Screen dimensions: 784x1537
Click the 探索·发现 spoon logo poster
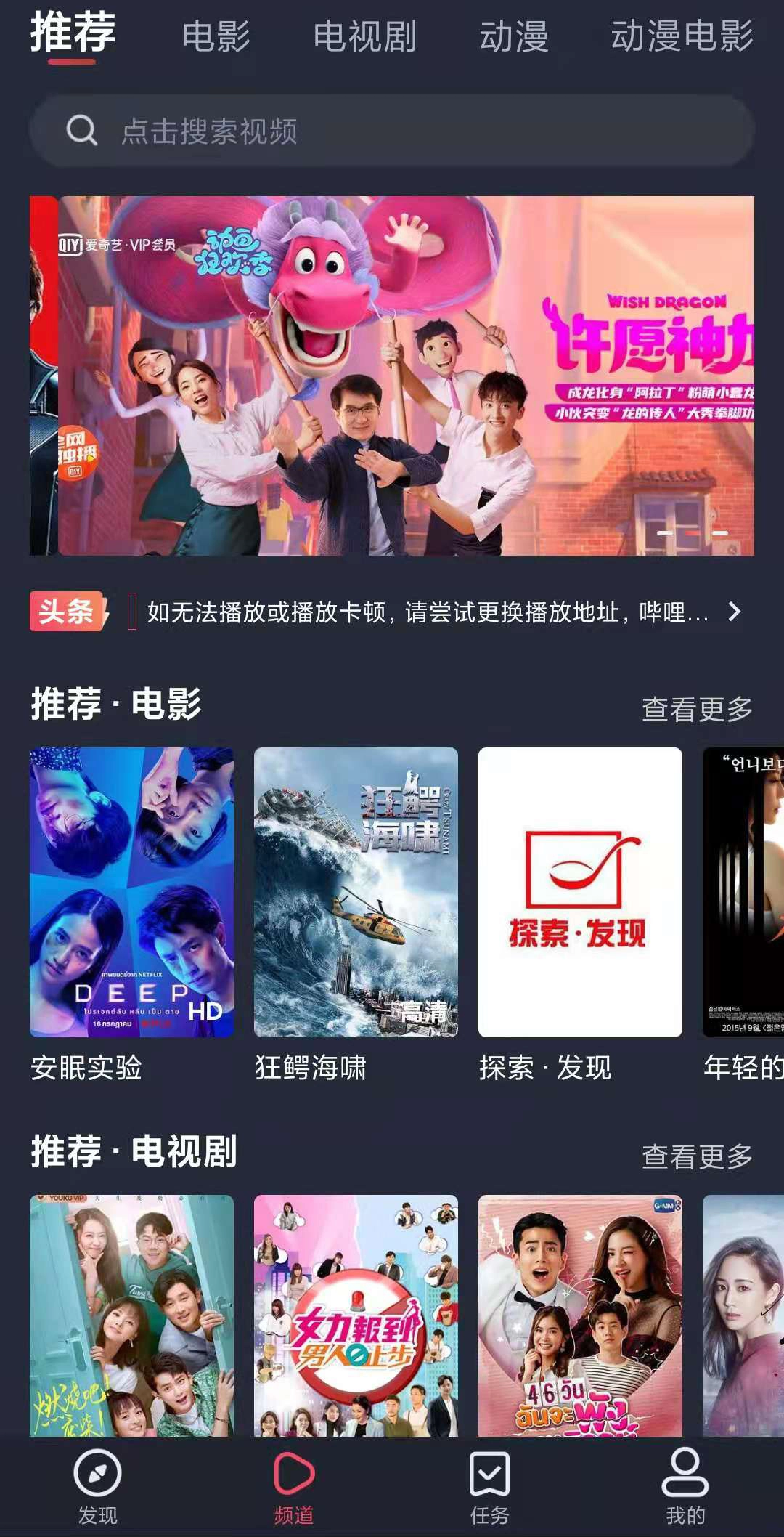point(579,890)
